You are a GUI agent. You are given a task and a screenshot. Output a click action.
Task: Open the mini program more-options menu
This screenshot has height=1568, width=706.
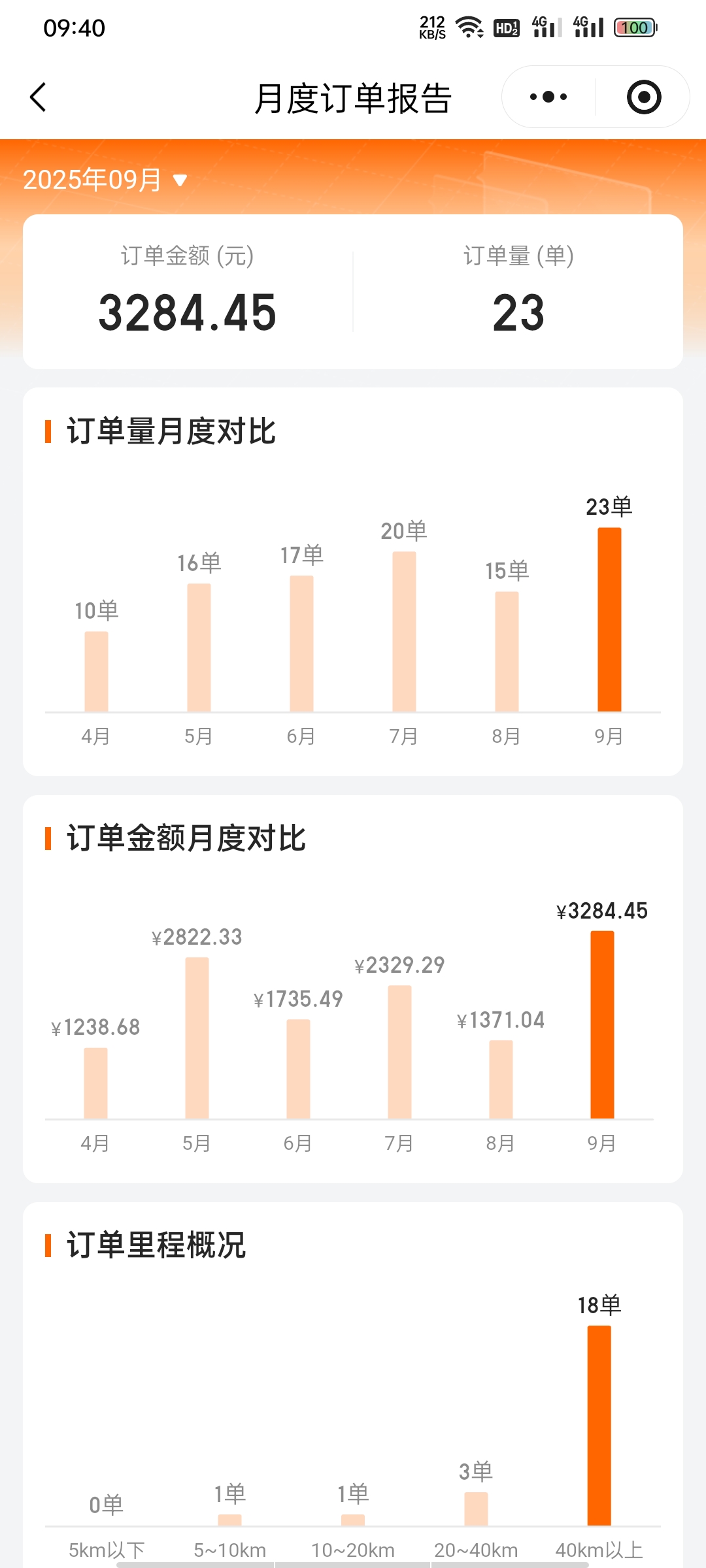click(548, 97)
